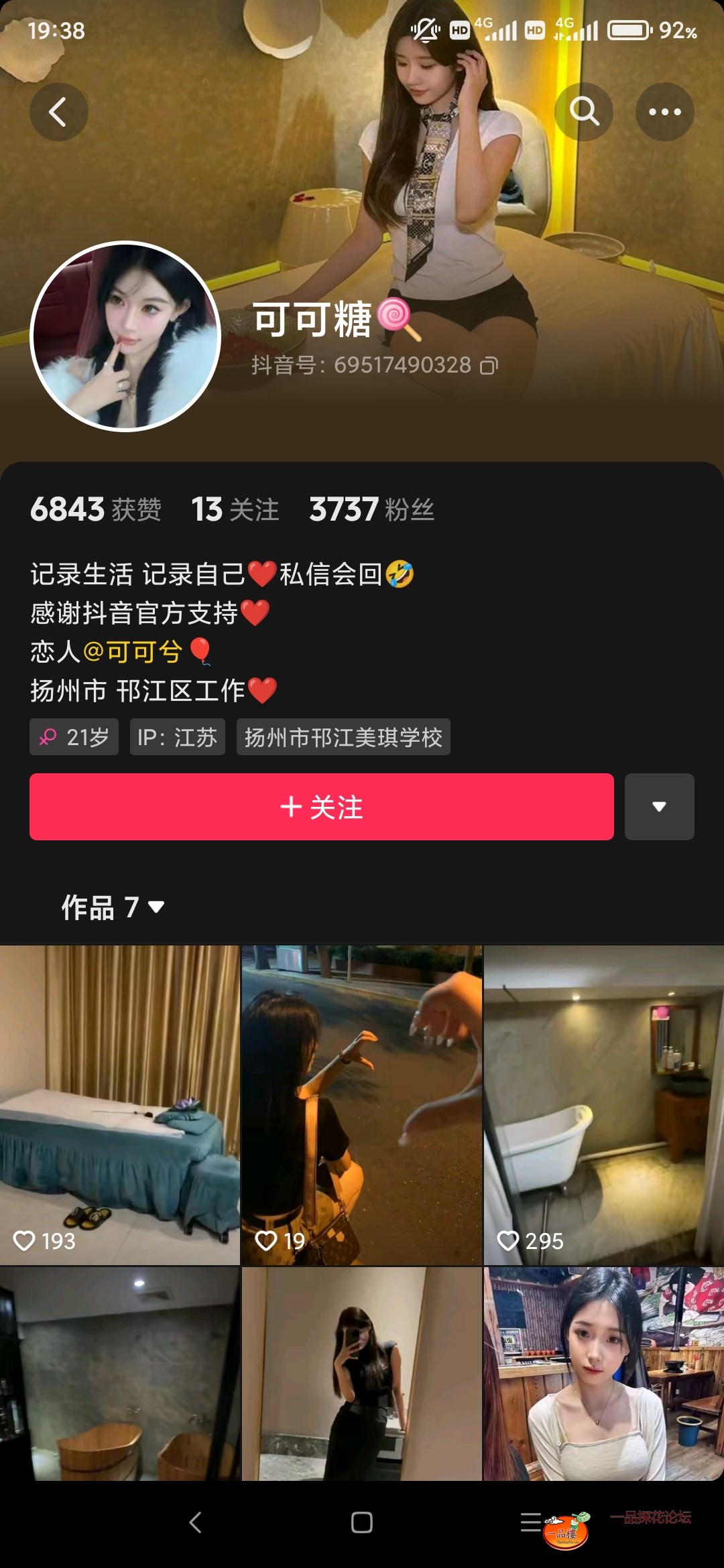Screen dimensions: 724x1568
Task: Open the 3737 粉丝 followers list
Action: tap(371, 509)
